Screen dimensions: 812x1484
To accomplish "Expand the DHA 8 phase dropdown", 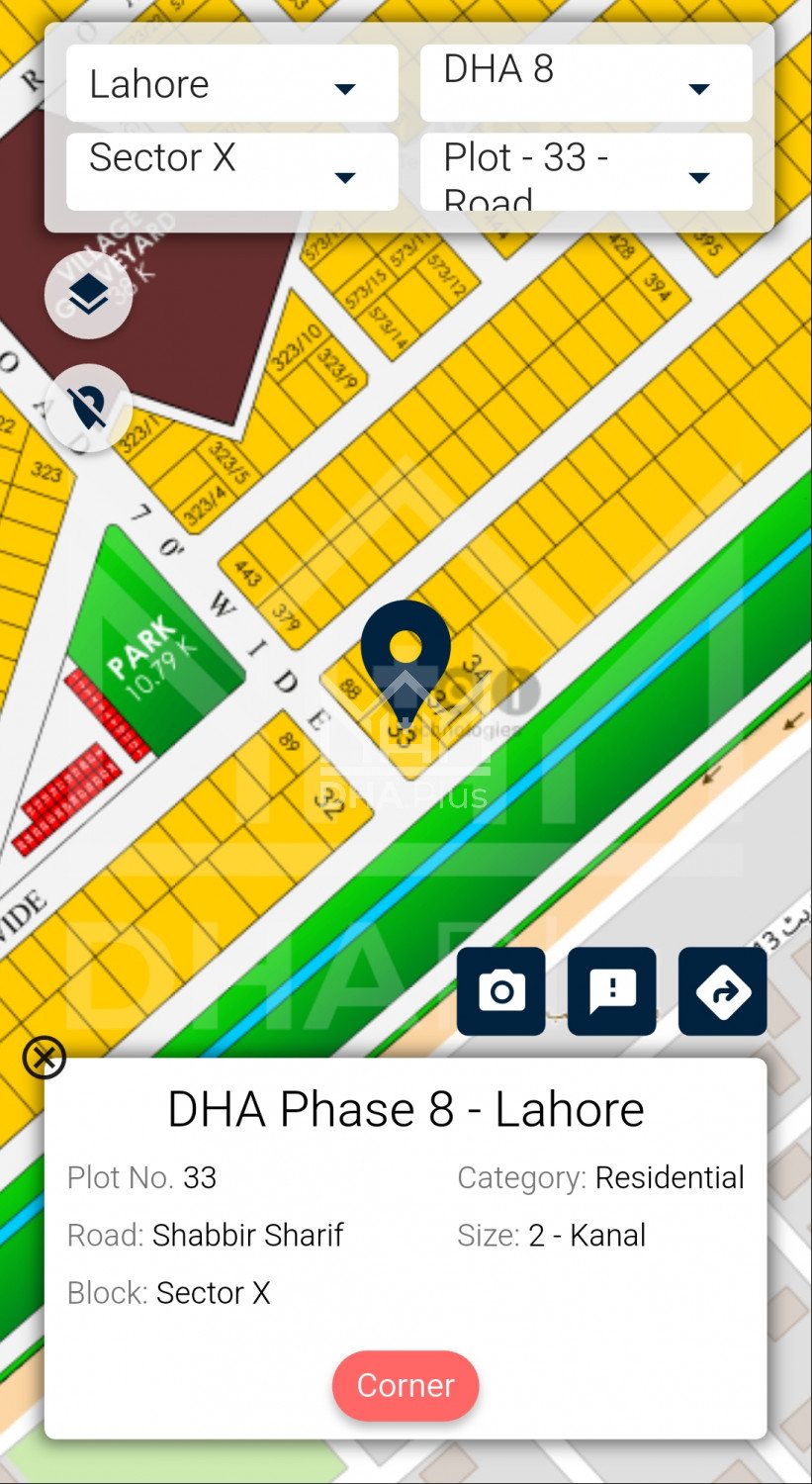I will click(x=586, y=84).
